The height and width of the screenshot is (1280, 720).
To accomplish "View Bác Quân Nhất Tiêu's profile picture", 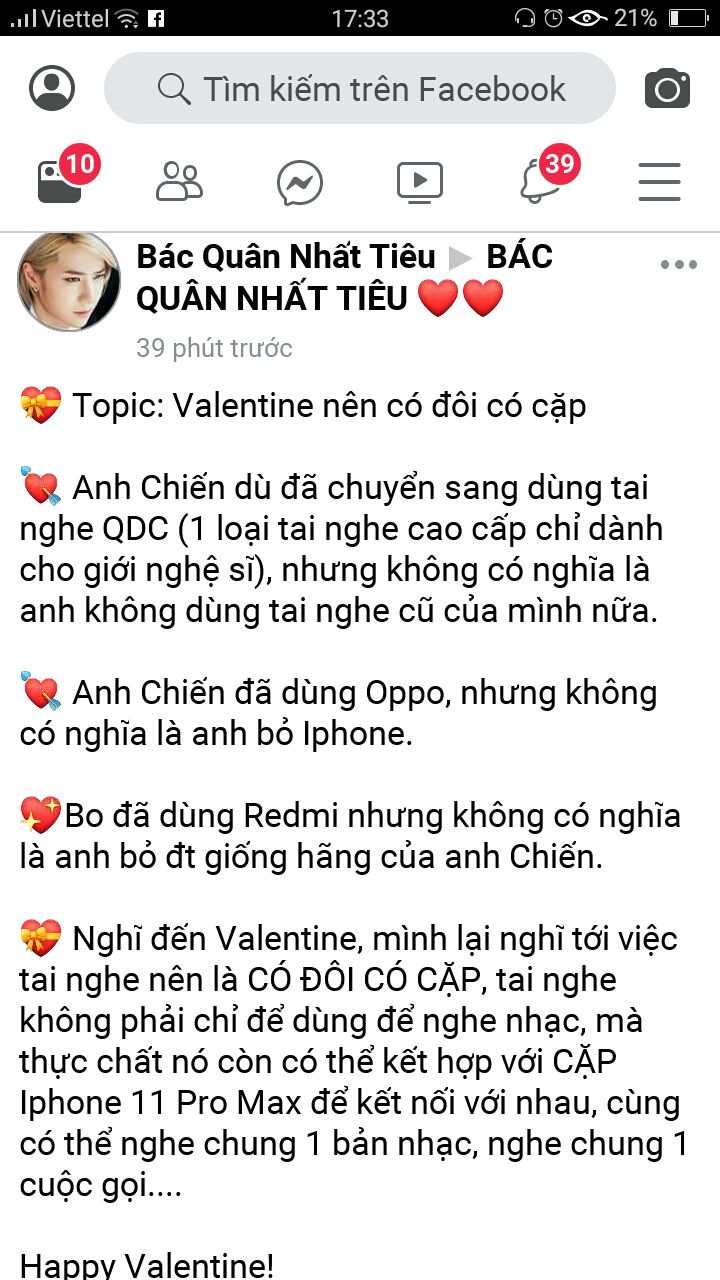I will (x=69, y=282).
